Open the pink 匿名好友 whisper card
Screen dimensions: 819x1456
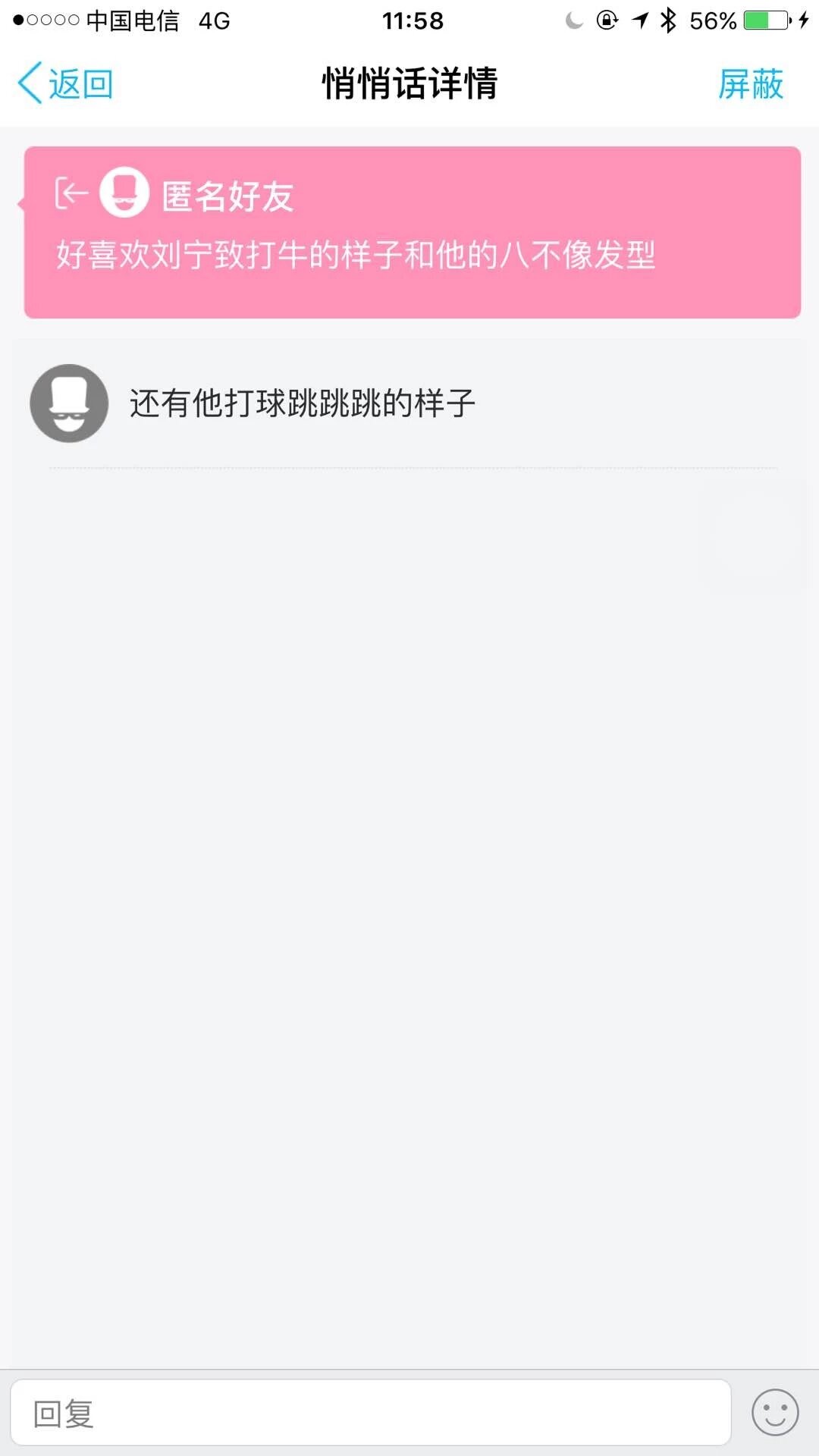(x=413, y=232)
